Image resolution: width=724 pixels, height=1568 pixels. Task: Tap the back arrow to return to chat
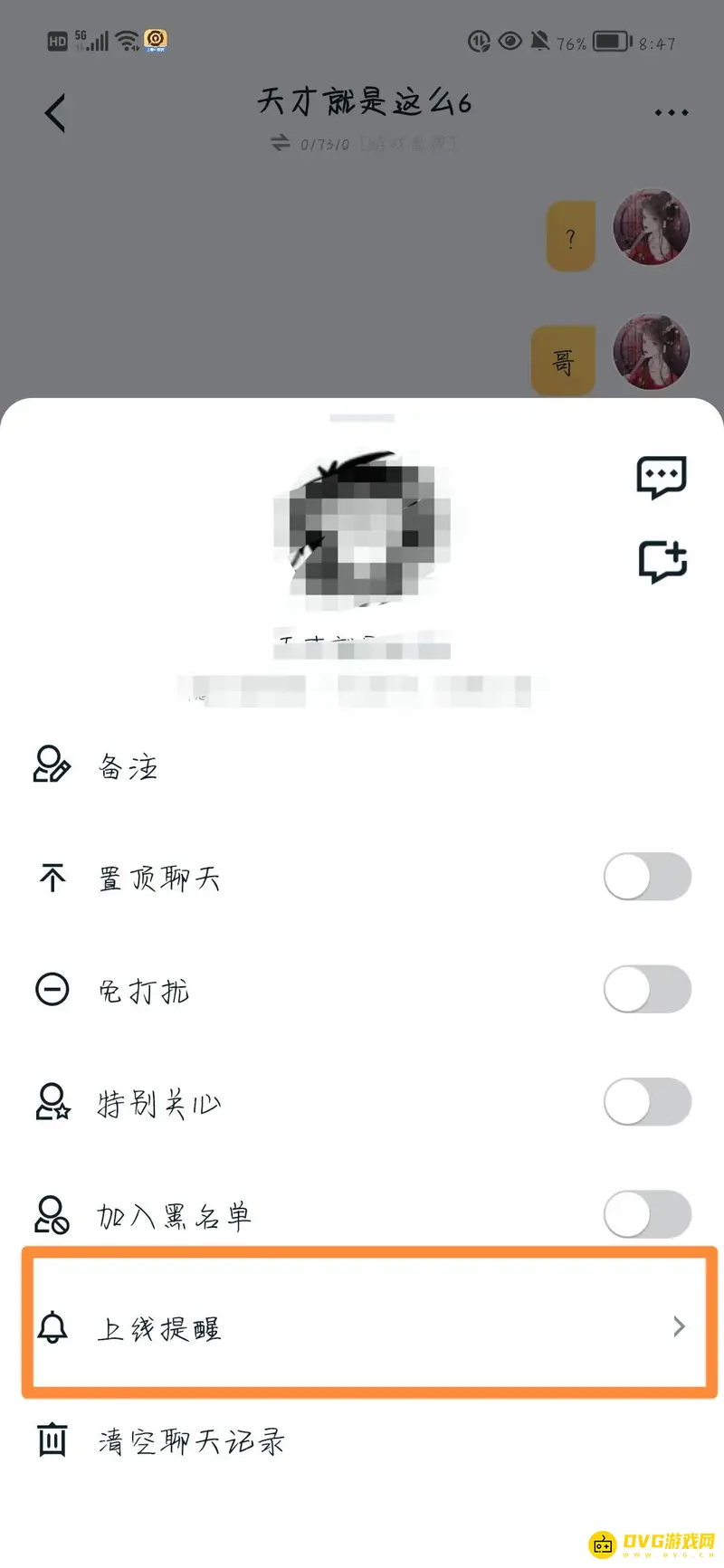tap(53, 110)
